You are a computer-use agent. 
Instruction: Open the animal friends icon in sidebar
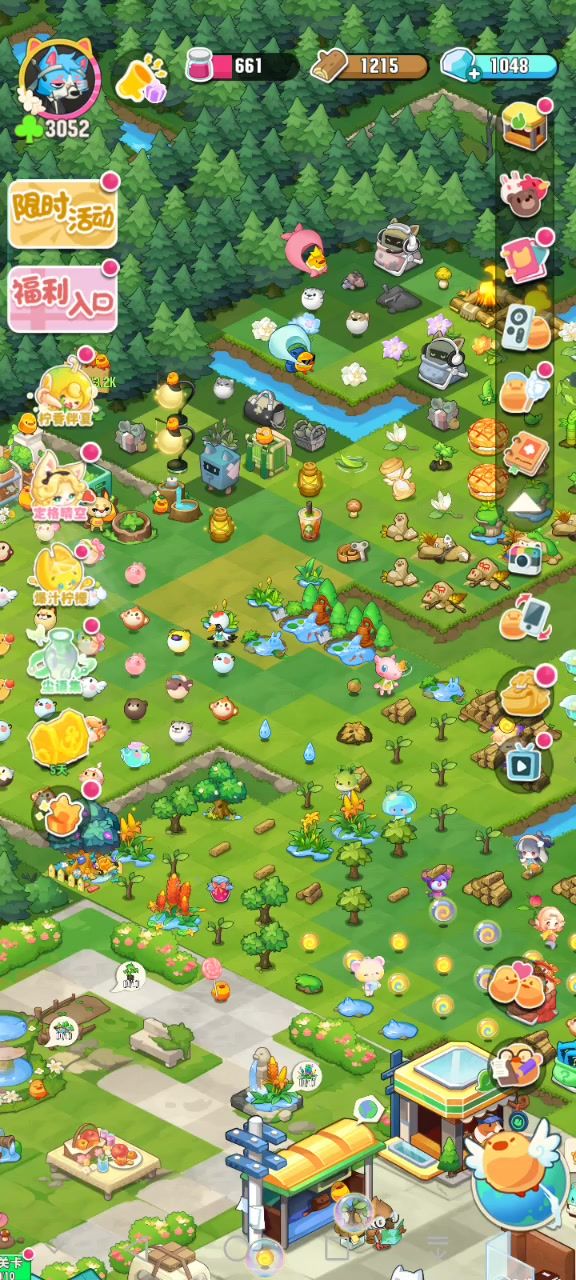click(524, 194)
